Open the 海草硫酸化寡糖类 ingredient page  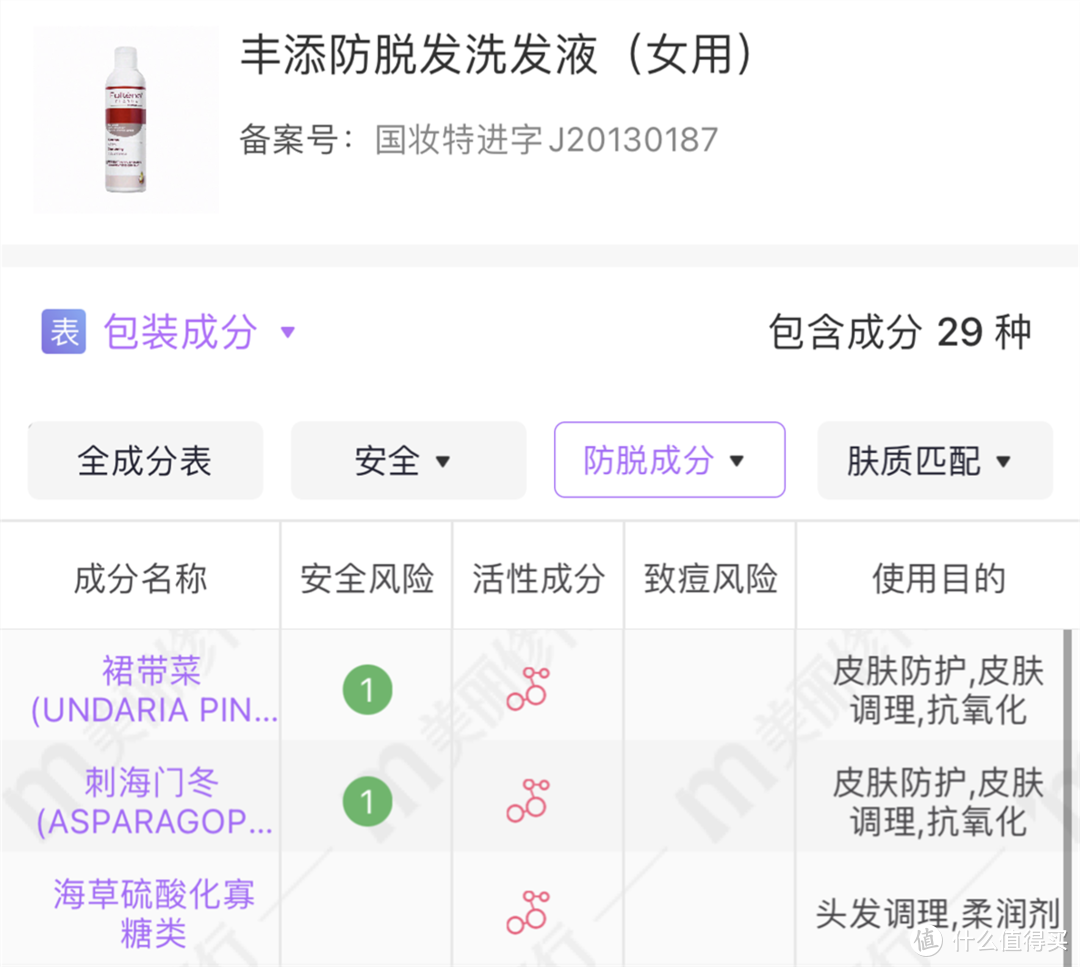(x=153, y=912)
